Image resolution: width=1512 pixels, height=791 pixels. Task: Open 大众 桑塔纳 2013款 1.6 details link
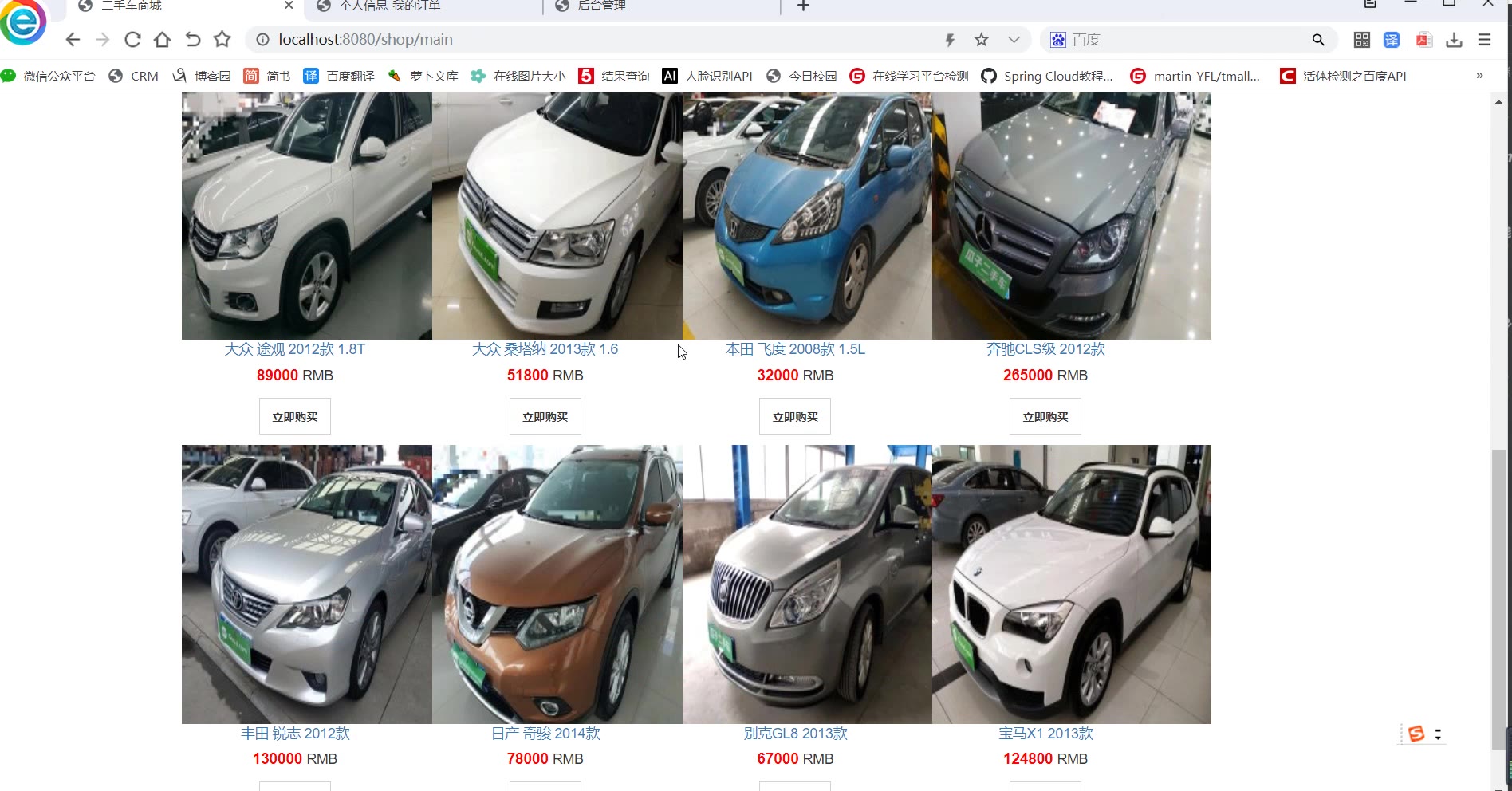545,349
